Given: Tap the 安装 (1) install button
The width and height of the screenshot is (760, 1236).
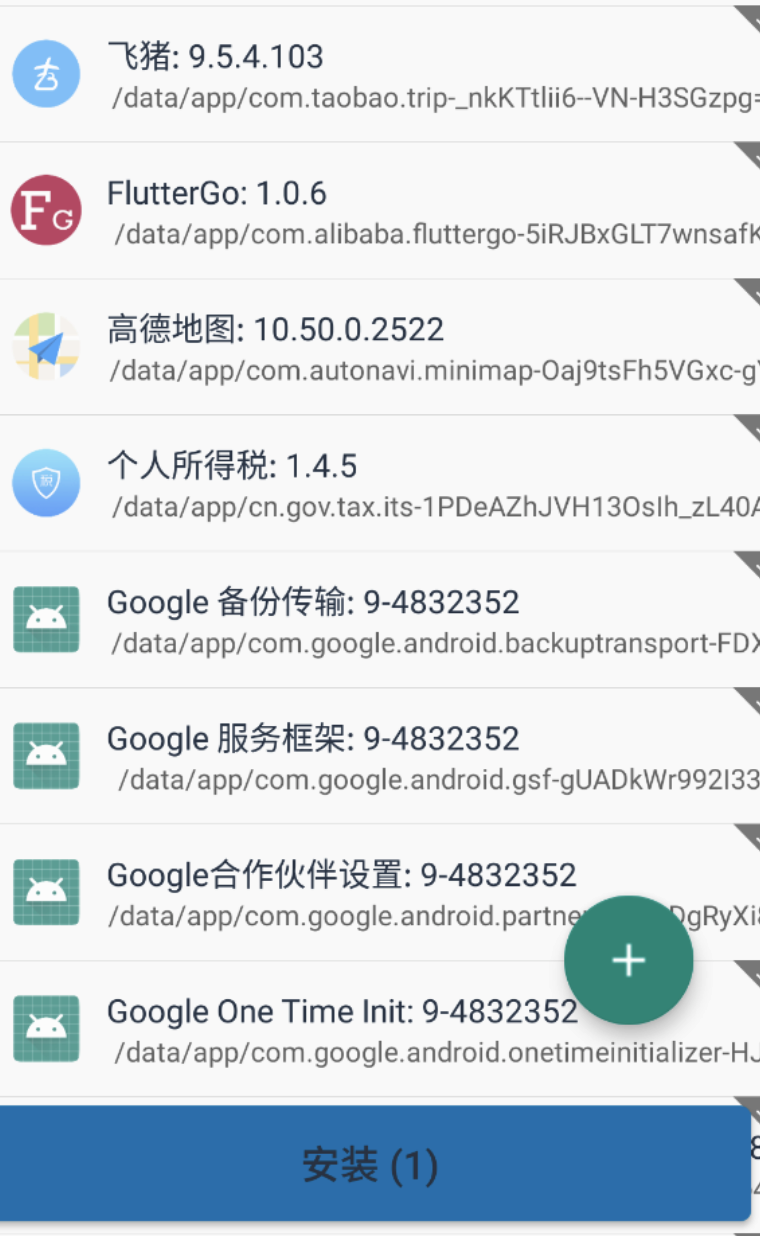Looking at the screenshot, I should (372, 1164).
